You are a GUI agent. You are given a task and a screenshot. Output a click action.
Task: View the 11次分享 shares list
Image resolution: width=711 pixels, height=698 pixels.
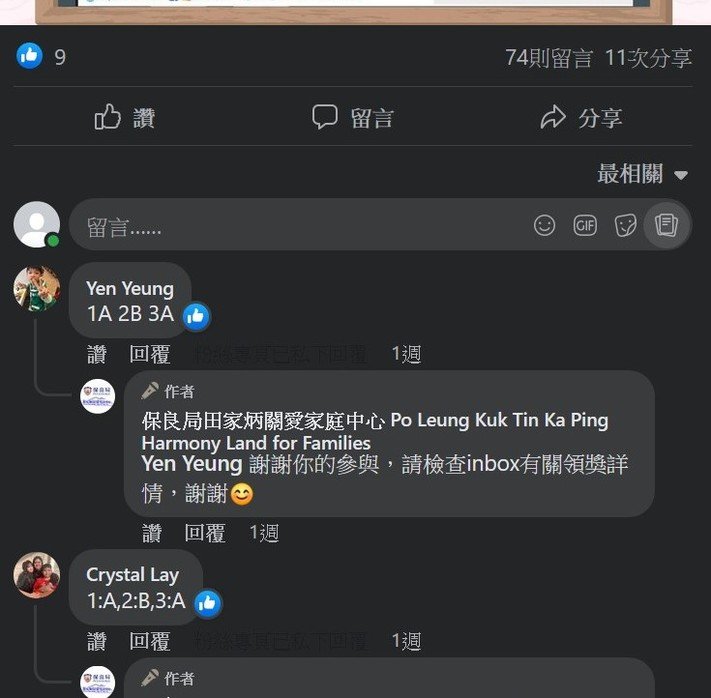[x=648, y=58]
